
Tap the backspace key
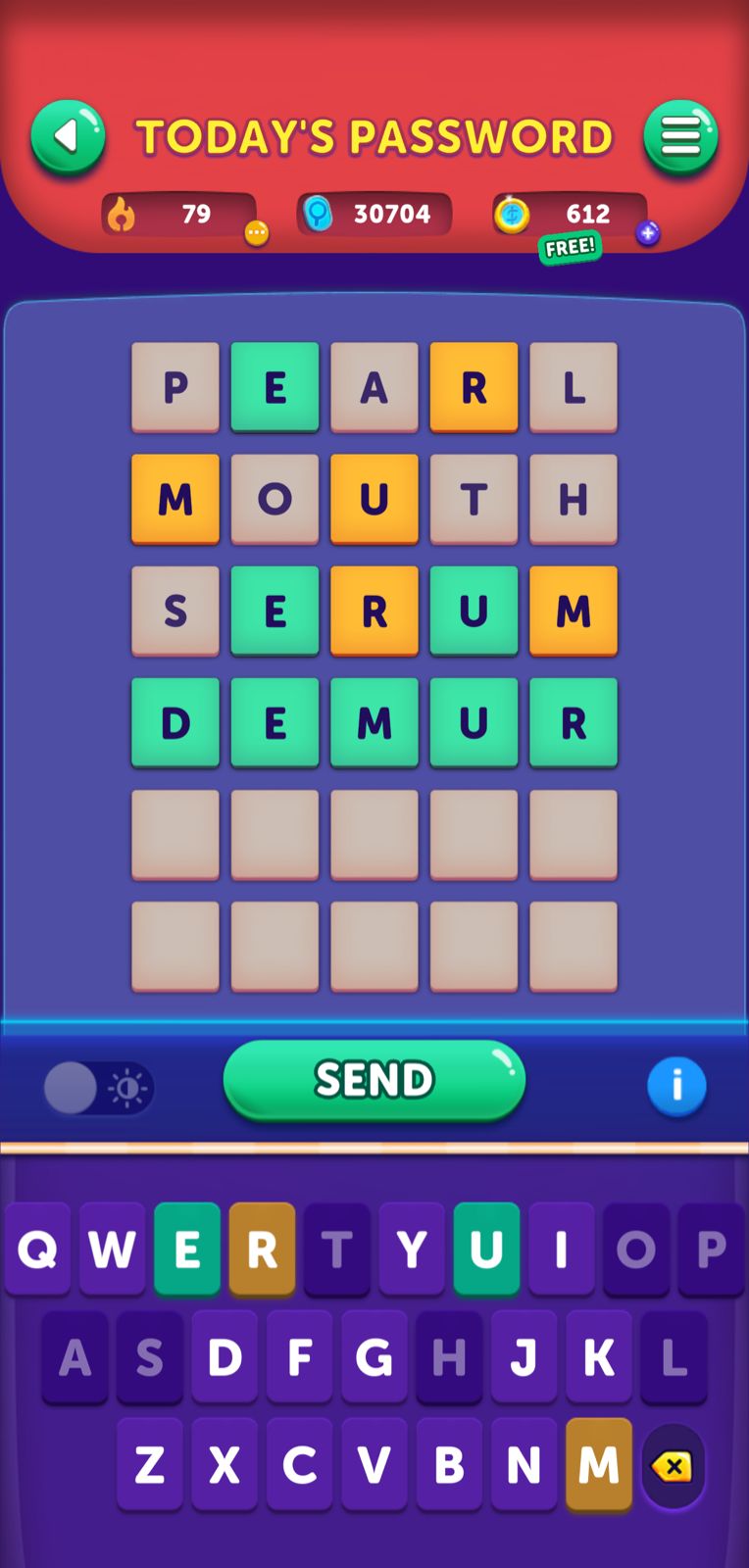click(x=673, y=1466)
